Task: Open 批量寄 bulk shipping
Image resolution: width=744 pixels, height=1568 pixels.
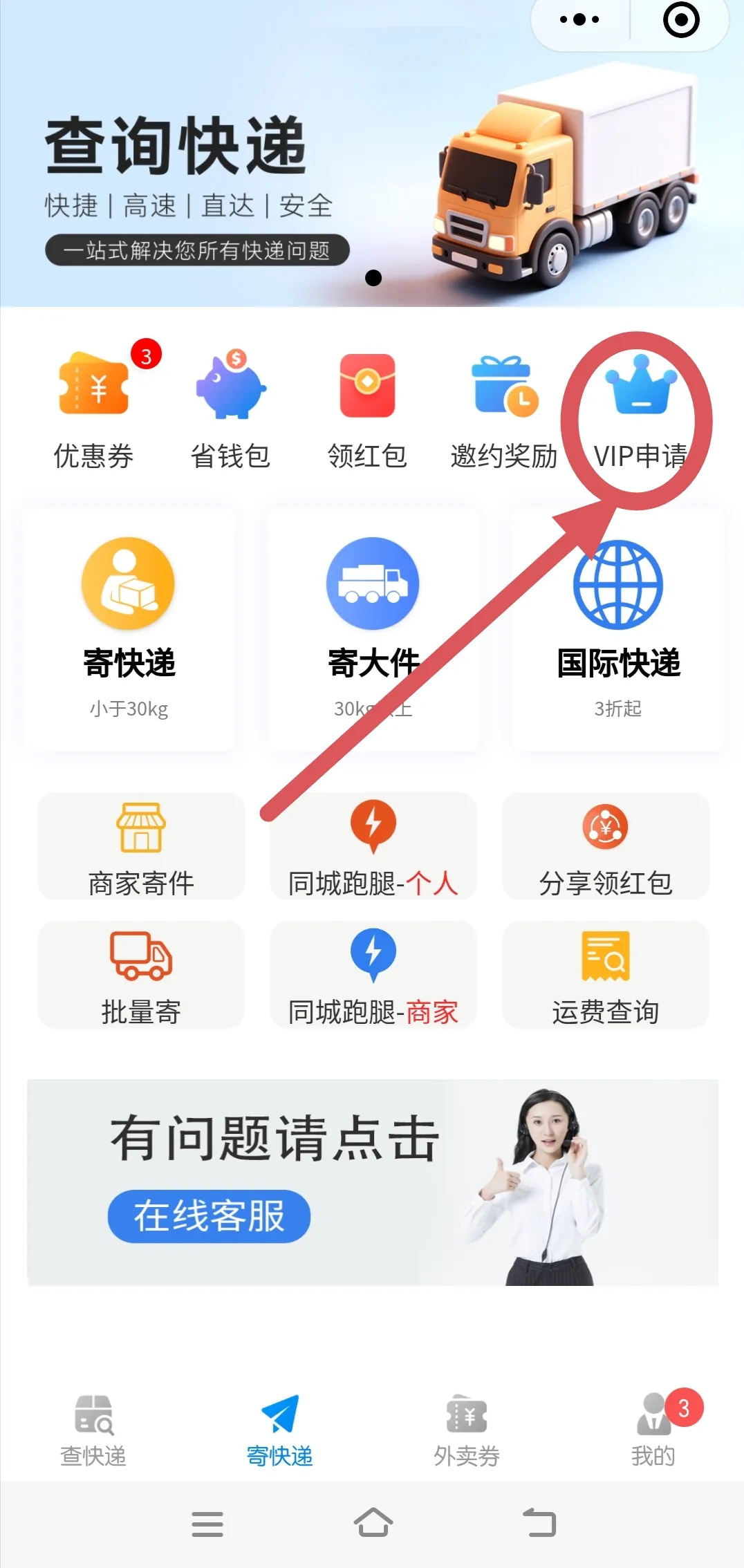Action: point(141,975)
